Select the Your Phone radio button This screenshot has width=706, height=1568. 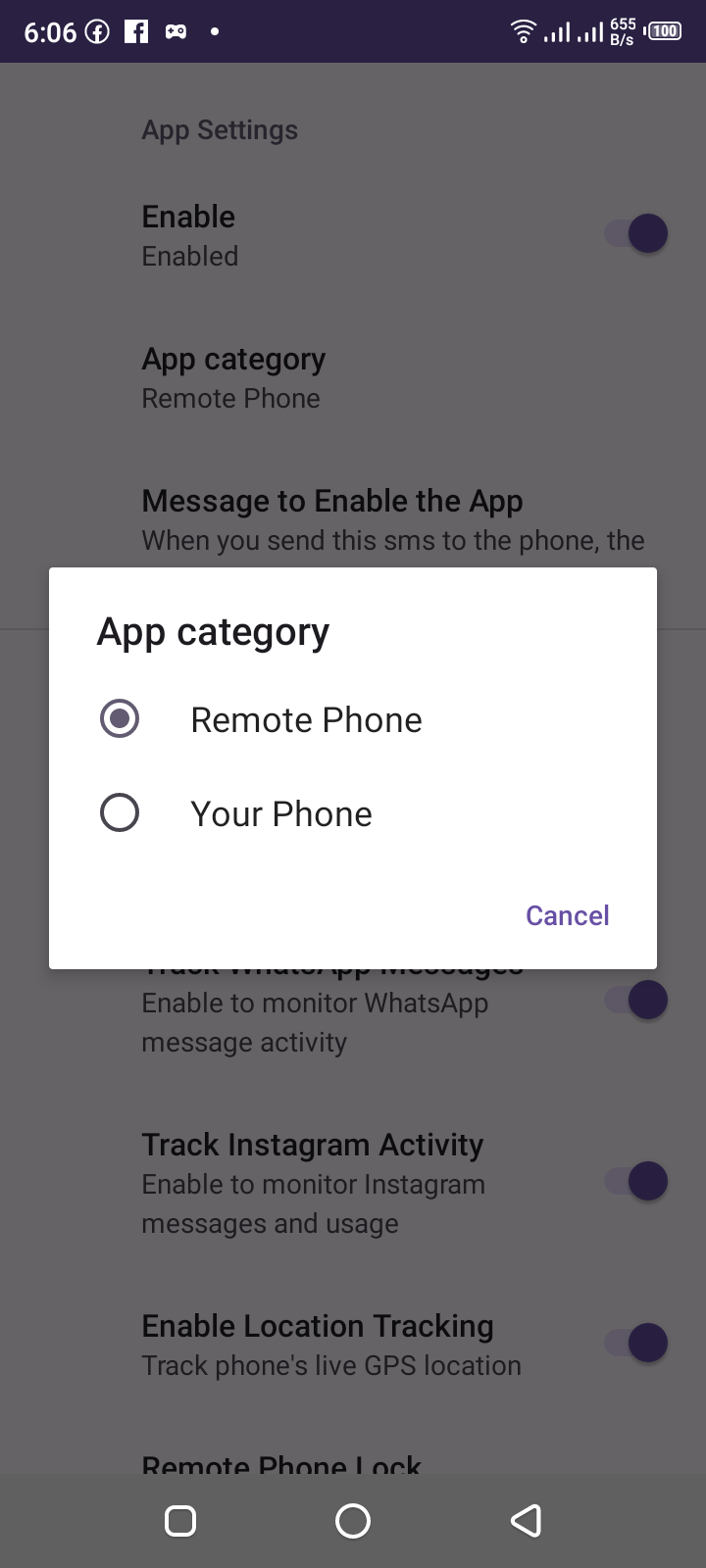coord(120,812)
